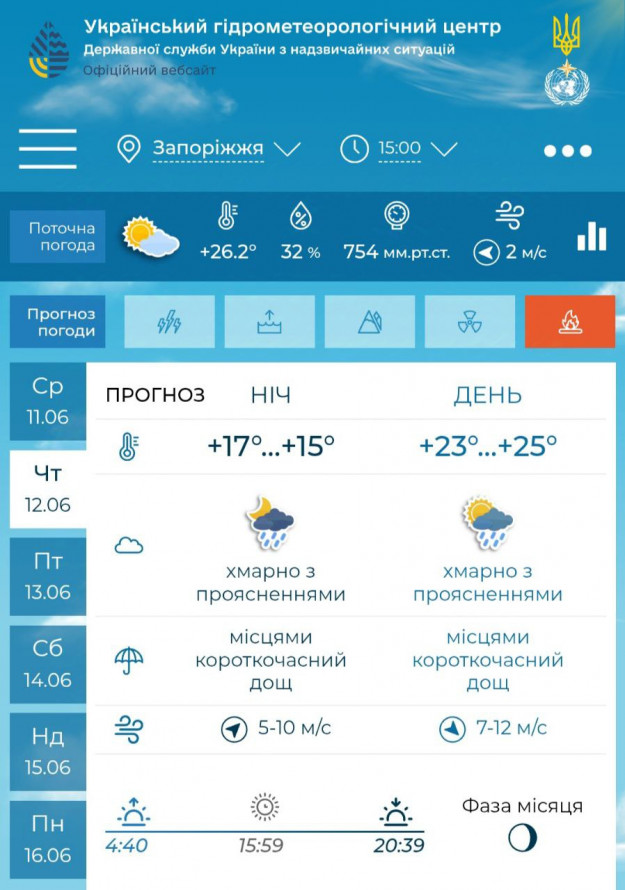Expand the Запоріжжя city selector
Screen dimensions: 625x890
click(x=208, y=149)
